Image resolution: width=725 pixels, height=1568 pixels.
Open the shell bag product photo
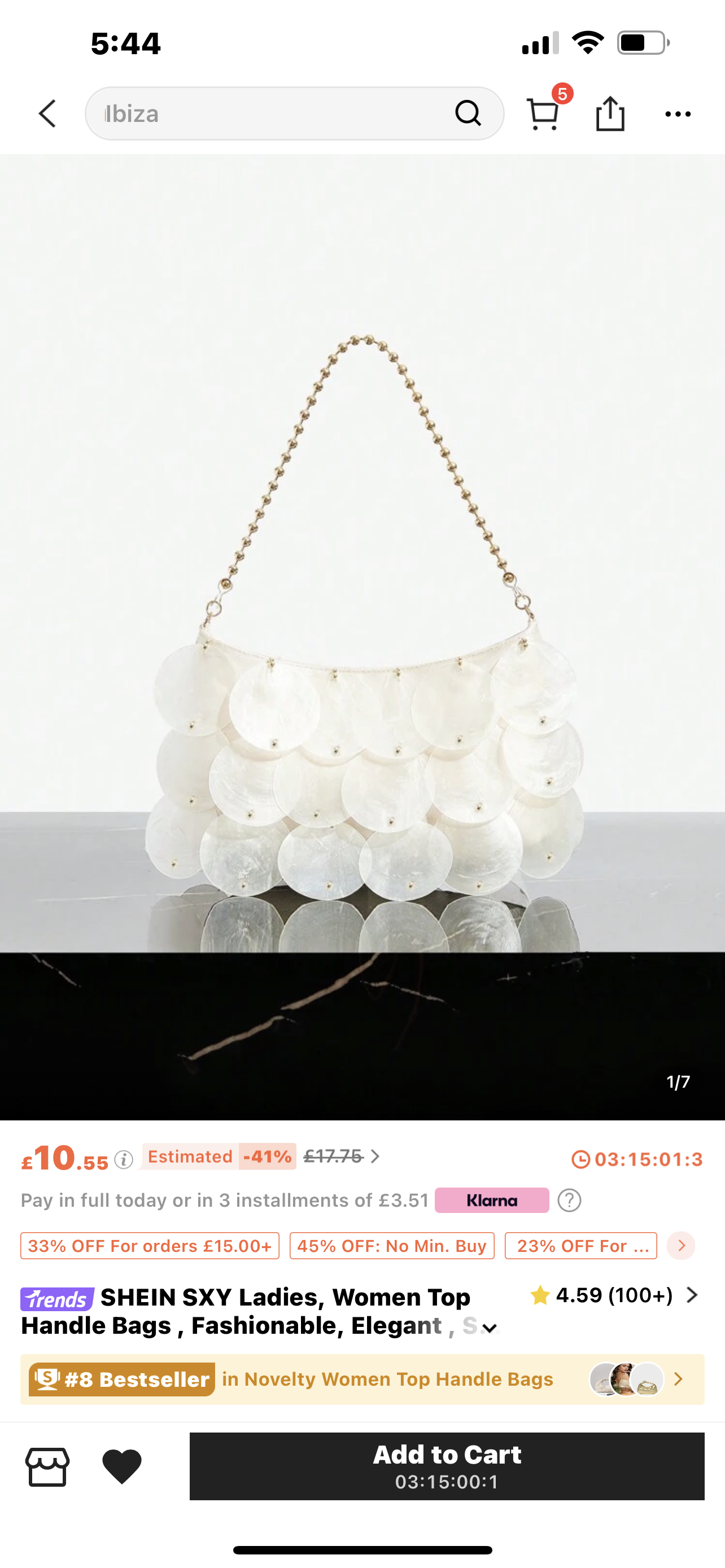coord(362,636)
